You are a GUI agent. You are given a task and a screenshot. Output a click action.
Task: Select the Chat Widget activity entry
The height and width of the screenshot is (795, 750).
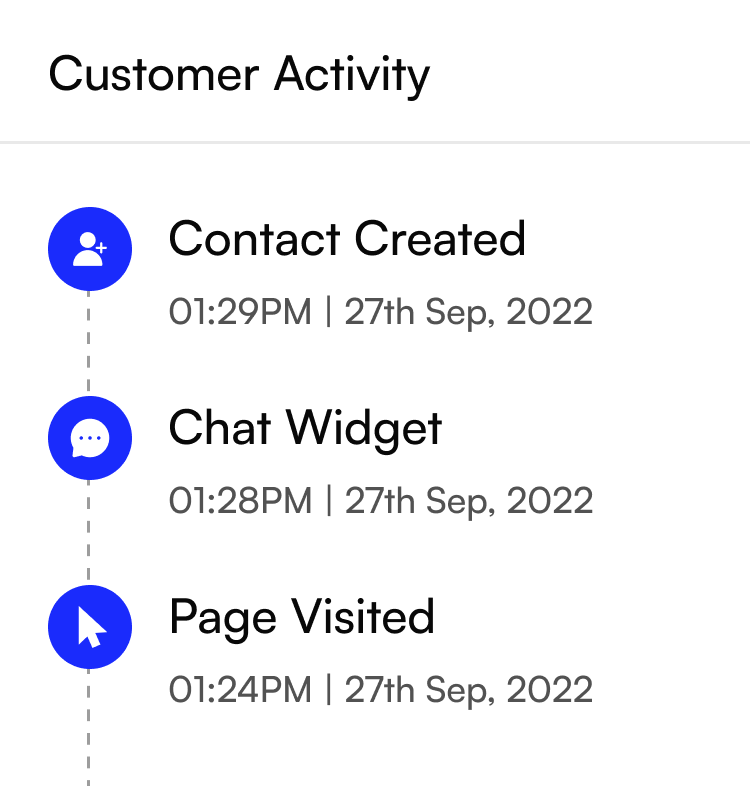pos(305,429)
